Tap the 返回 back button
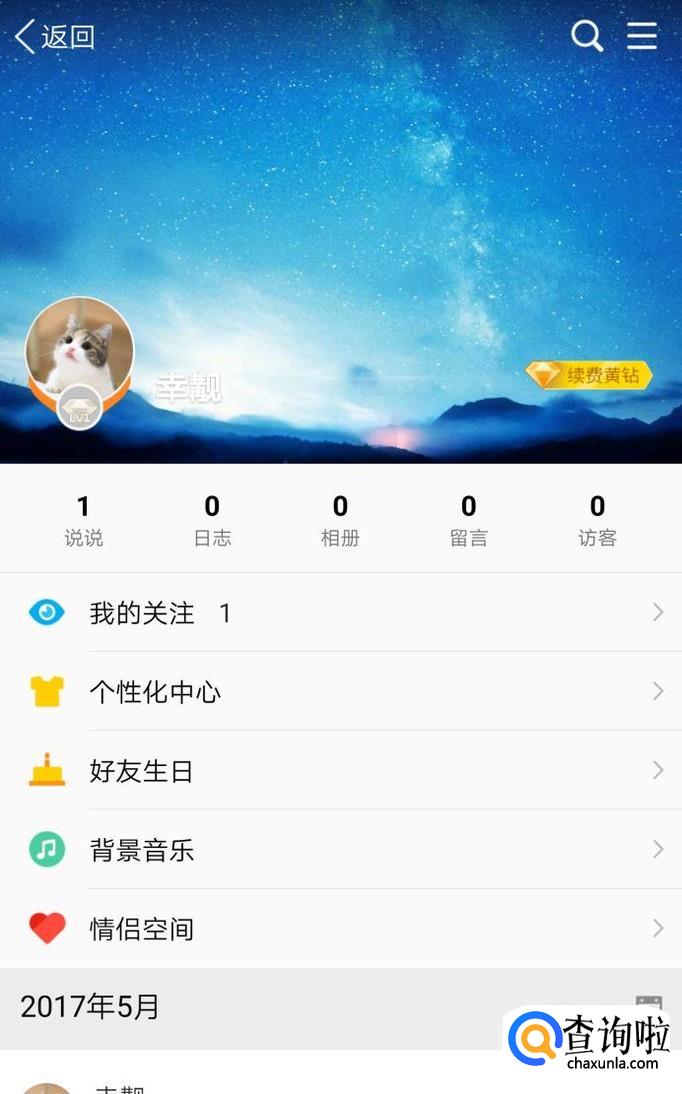The height and width of the screenshot is (1094, 682). coord(55,37)
